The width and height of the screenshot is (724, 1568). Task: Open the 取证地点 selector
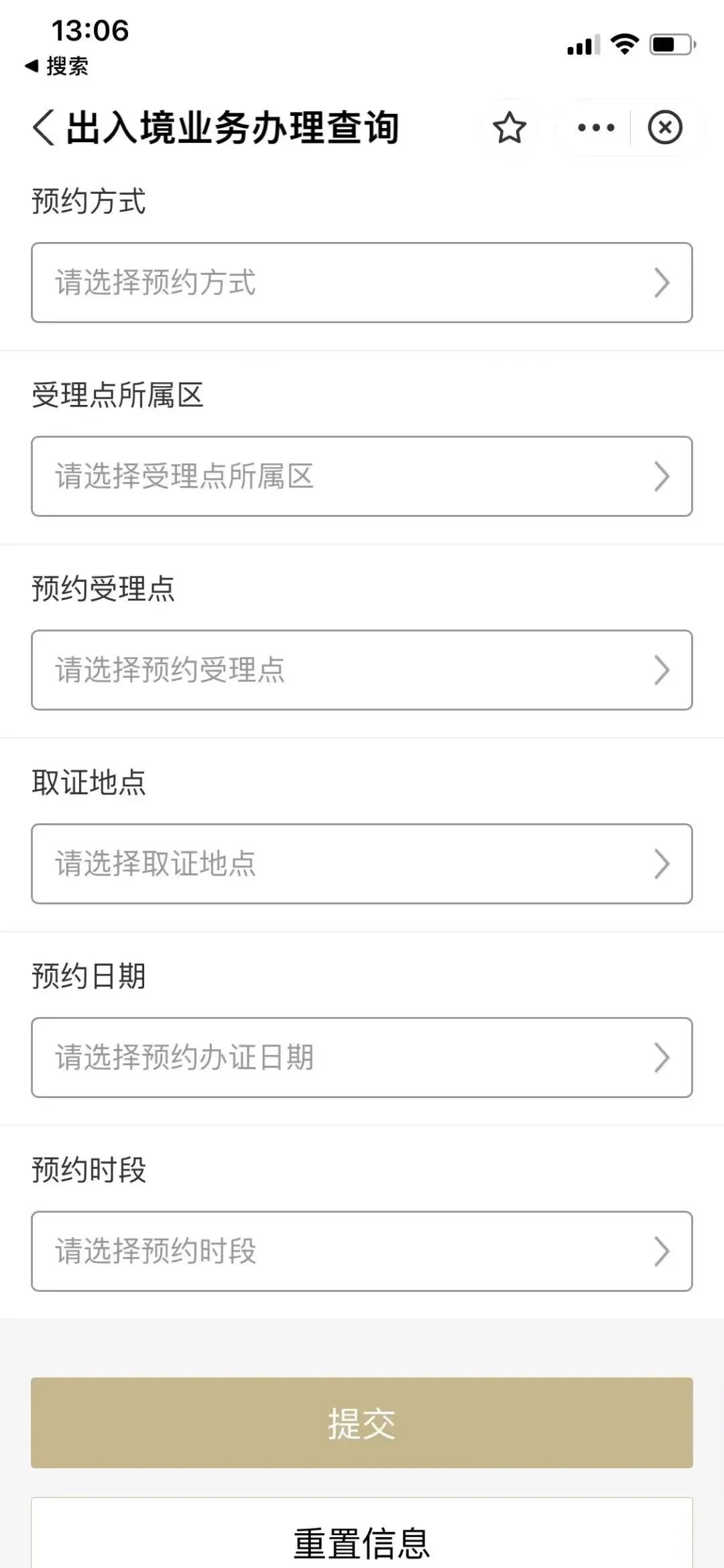(x=362, y=864)
